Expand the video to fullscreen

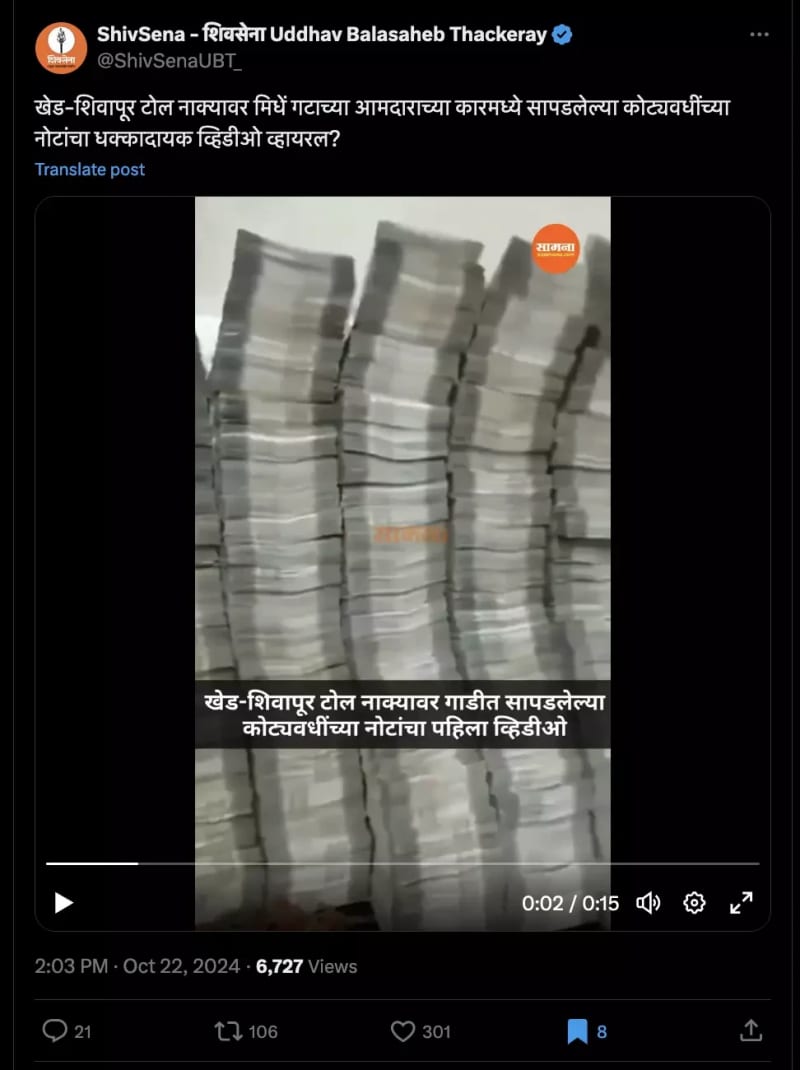[x=741, y=903]
